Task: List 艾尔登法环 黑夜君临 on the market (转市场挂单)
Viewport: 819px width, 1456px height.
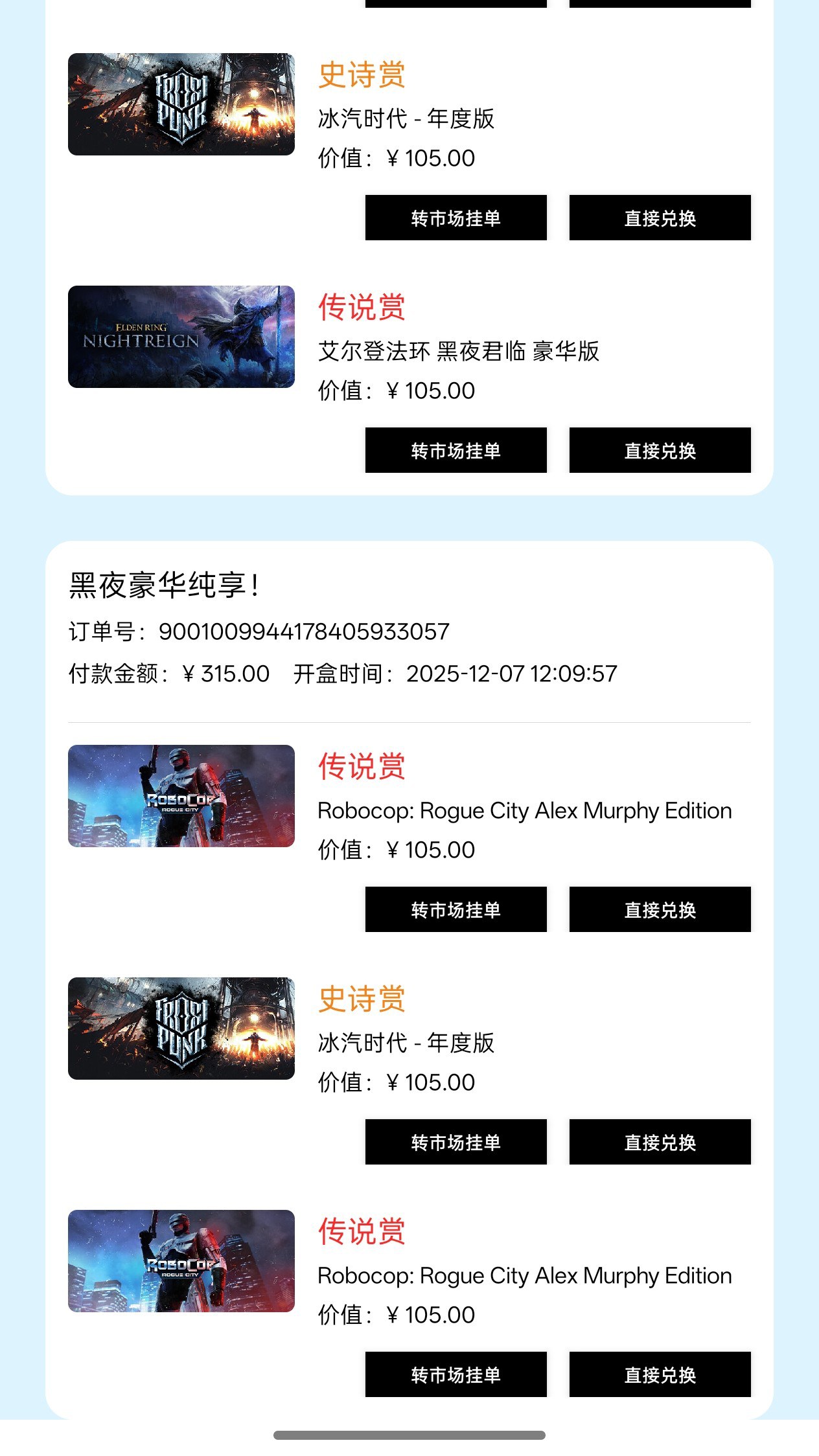Action: coord(456,450)
